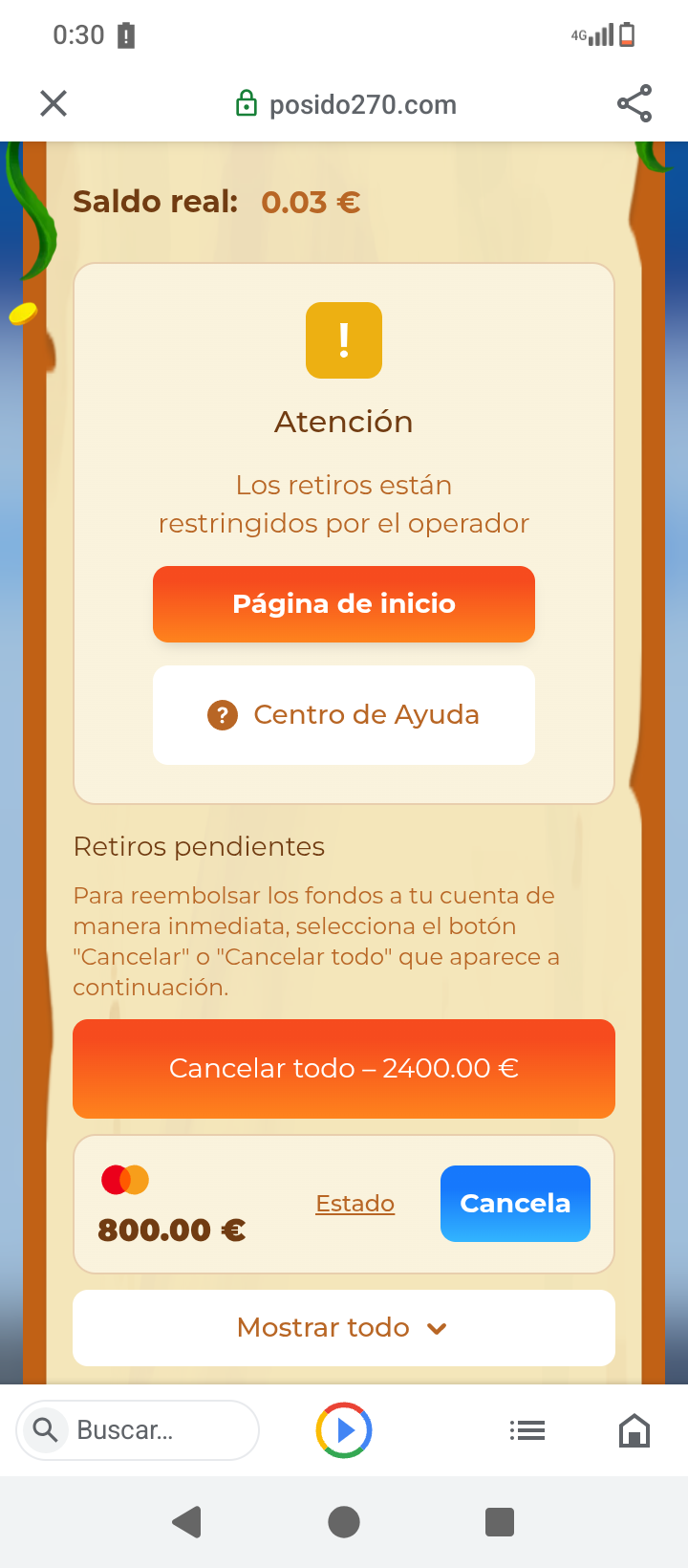The width and height of the screenshot is (688, 1568).
Task: Tap the colorful play button icon
Action: click(x=344, y=1430)
